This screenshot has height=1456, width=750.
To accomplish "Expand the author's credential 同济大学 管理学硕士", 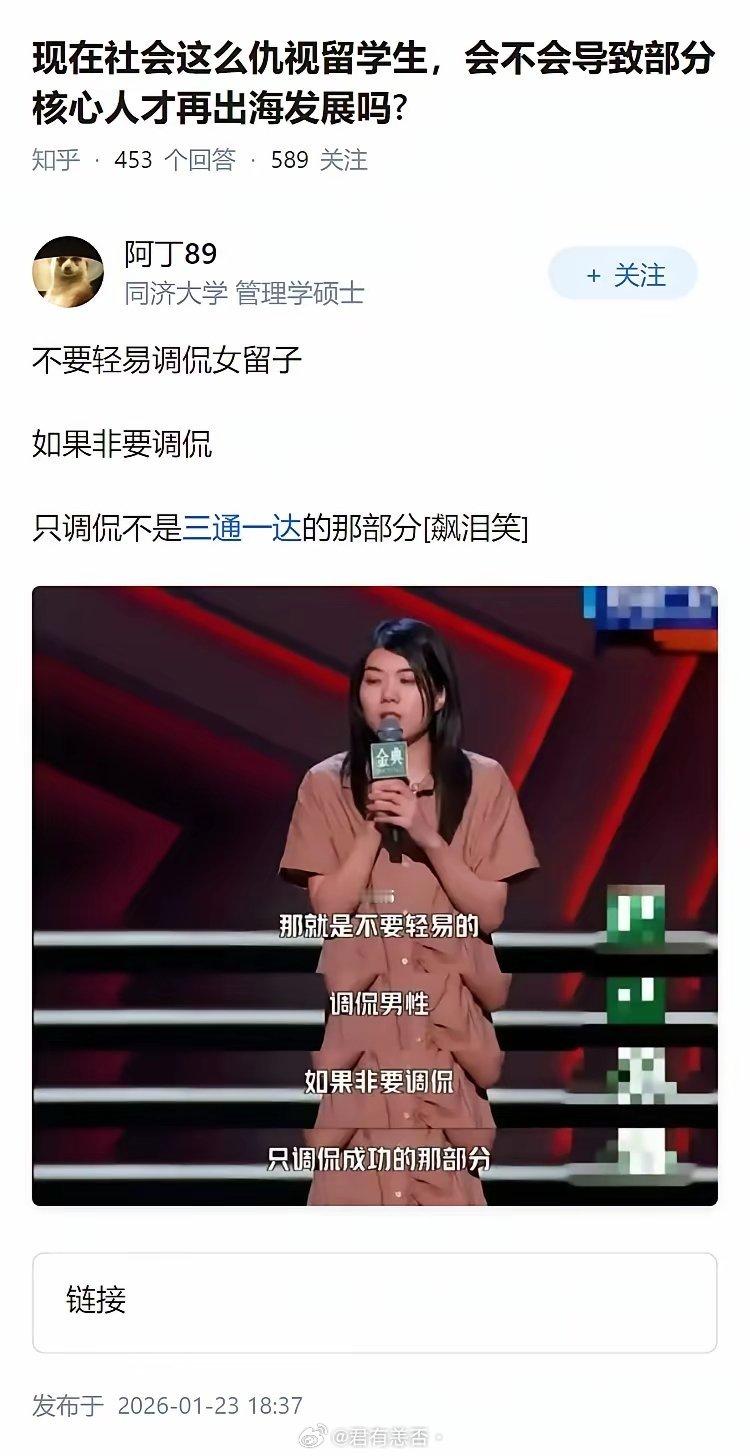I will (x=244, y=292).
